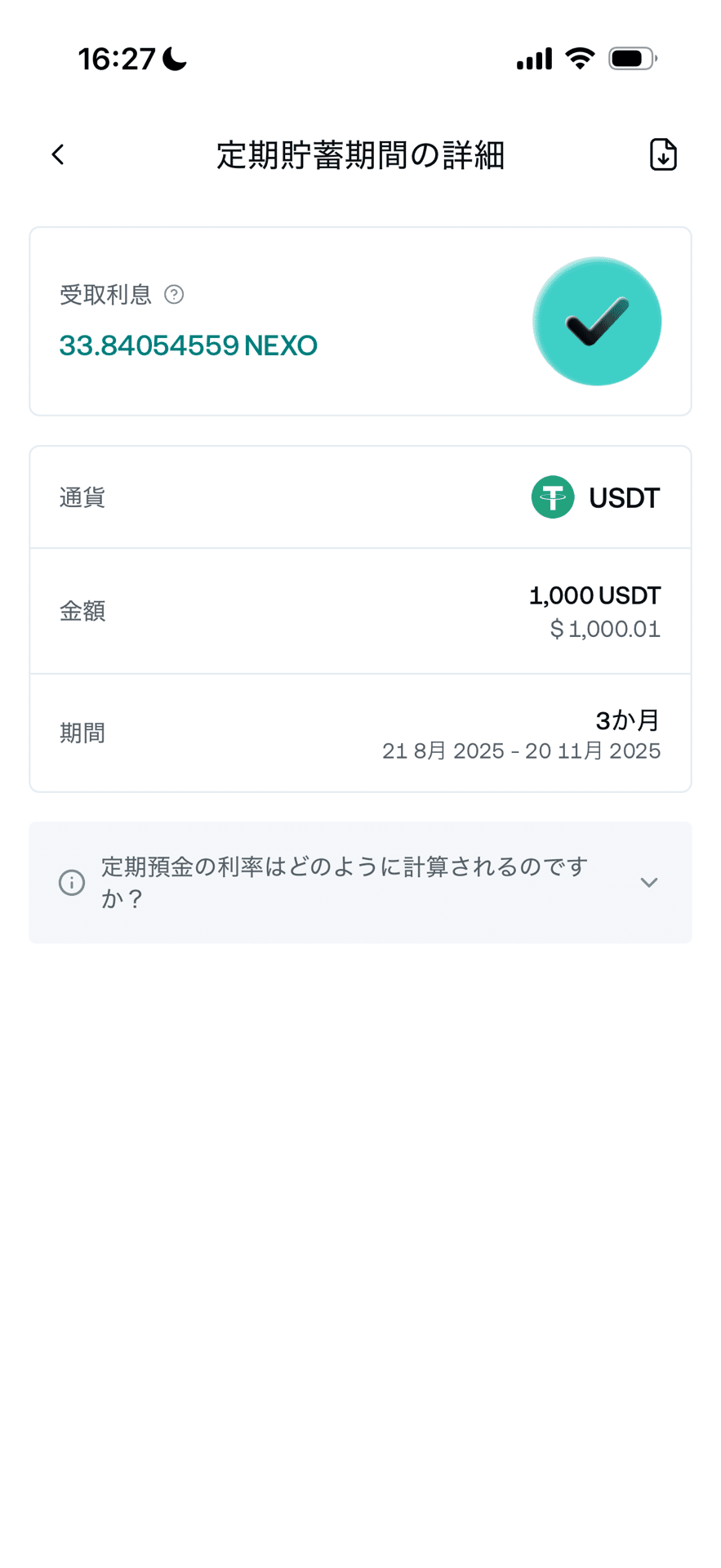The image size is (721, 1568).
Task: Select the 通貨 currency row
Action: (360, 497)
